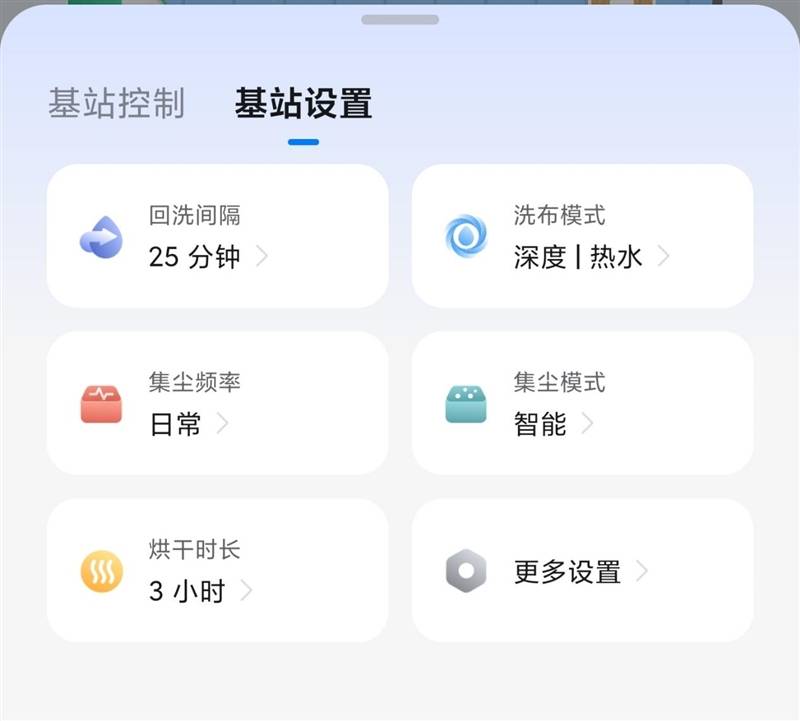Change the 洗布模式 setting
The image size is (800, 721).
(x=582, y=237)
